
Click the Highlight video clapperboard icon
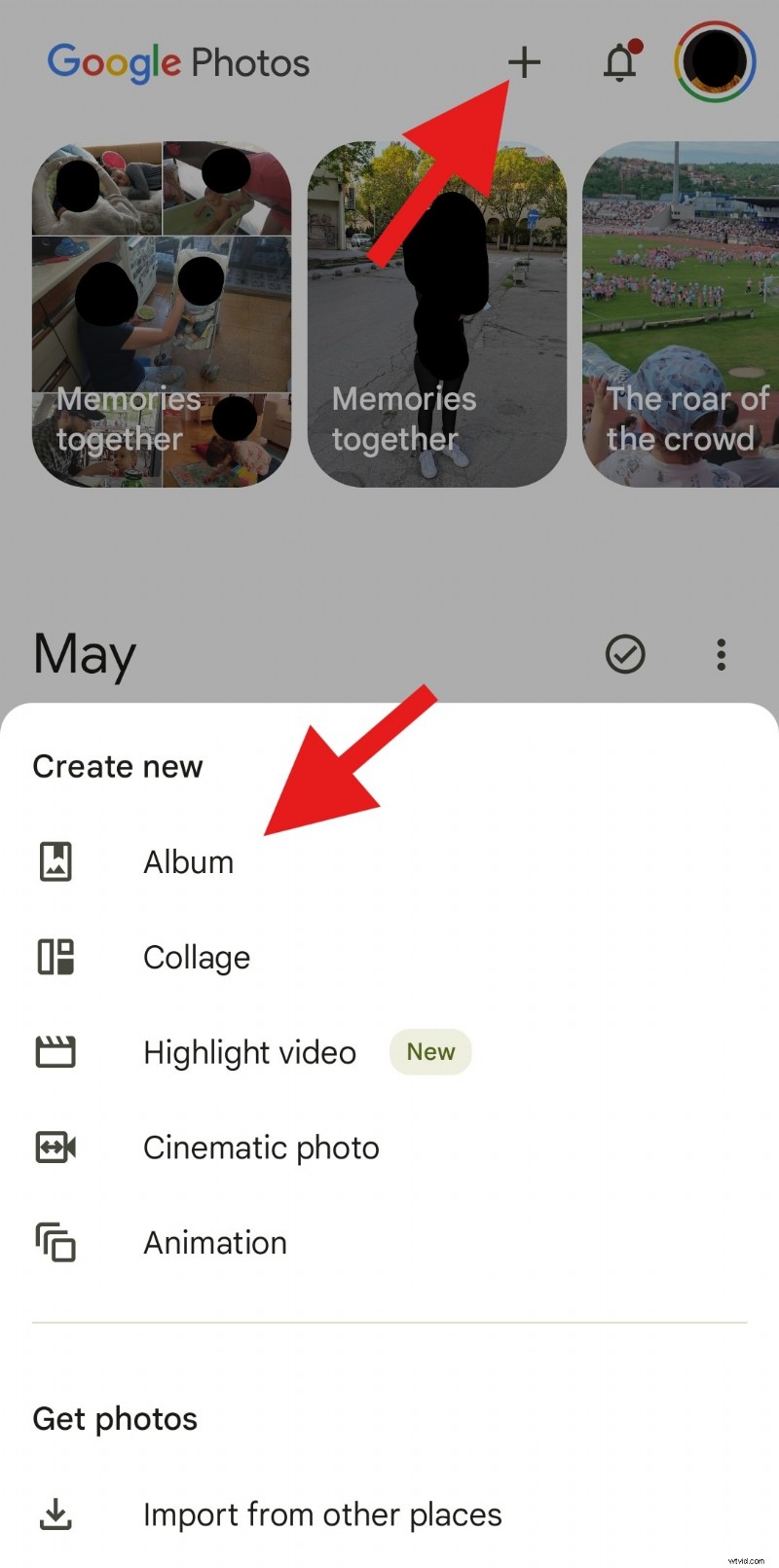coord(56,1051)
